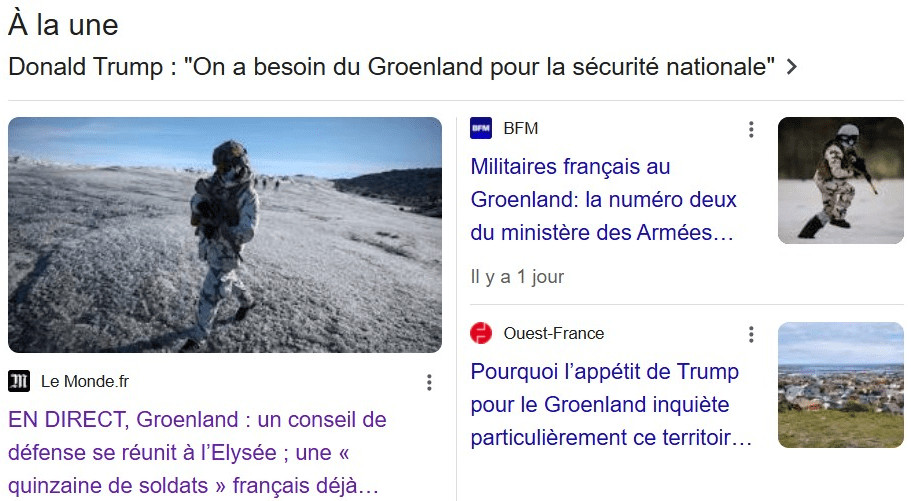The image size is (911, 501).
Task: Open the Donald Trump Groenland top story headline
Action: pyautogui.click(x=391, y=68)
